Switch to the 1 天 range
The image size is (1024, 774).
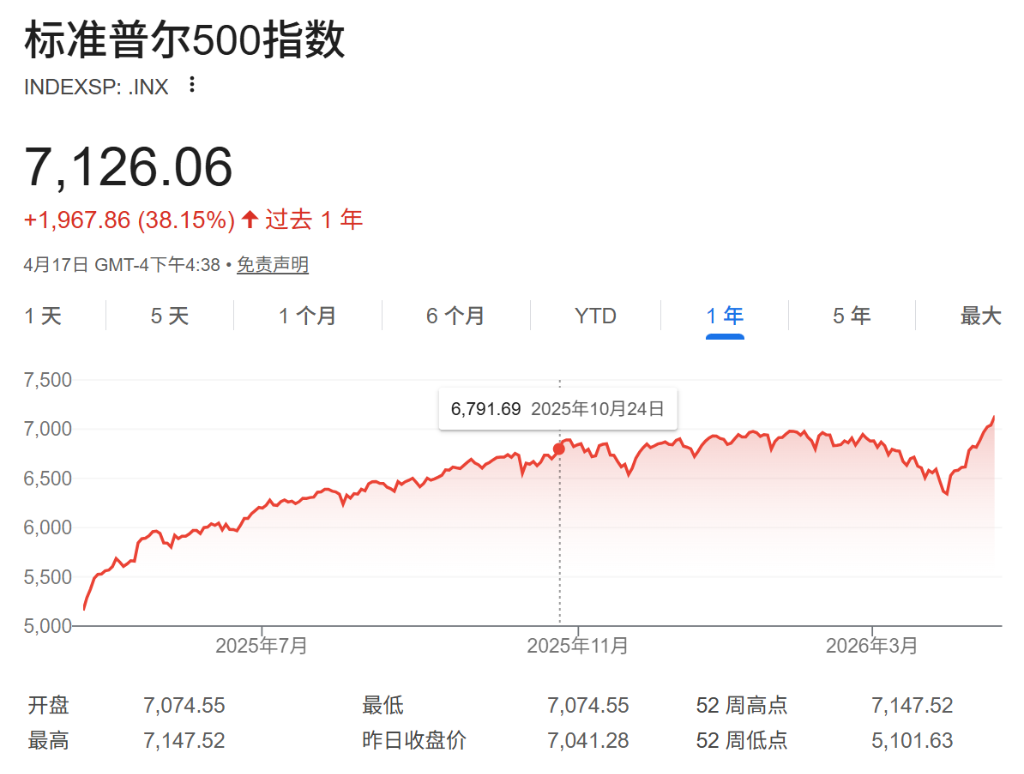(x=43, y=316)
